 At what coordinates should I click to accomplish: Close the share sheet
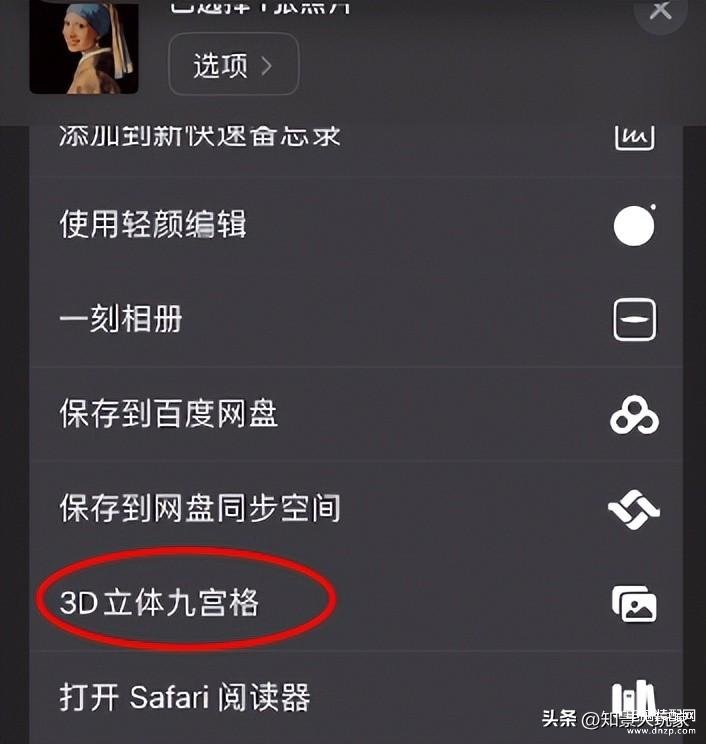[x=661, y=12]
